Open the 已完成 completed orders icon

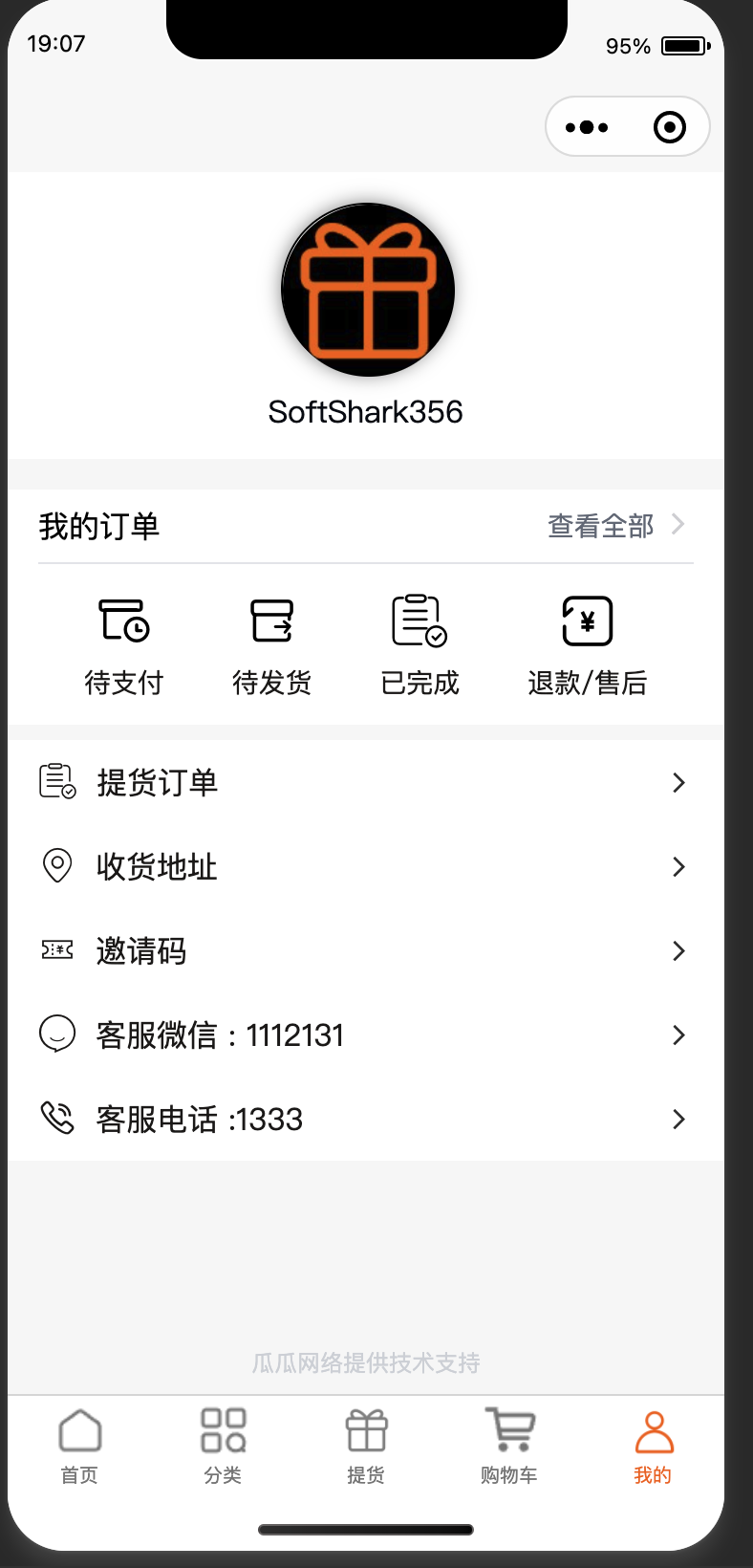pos(418,620)
